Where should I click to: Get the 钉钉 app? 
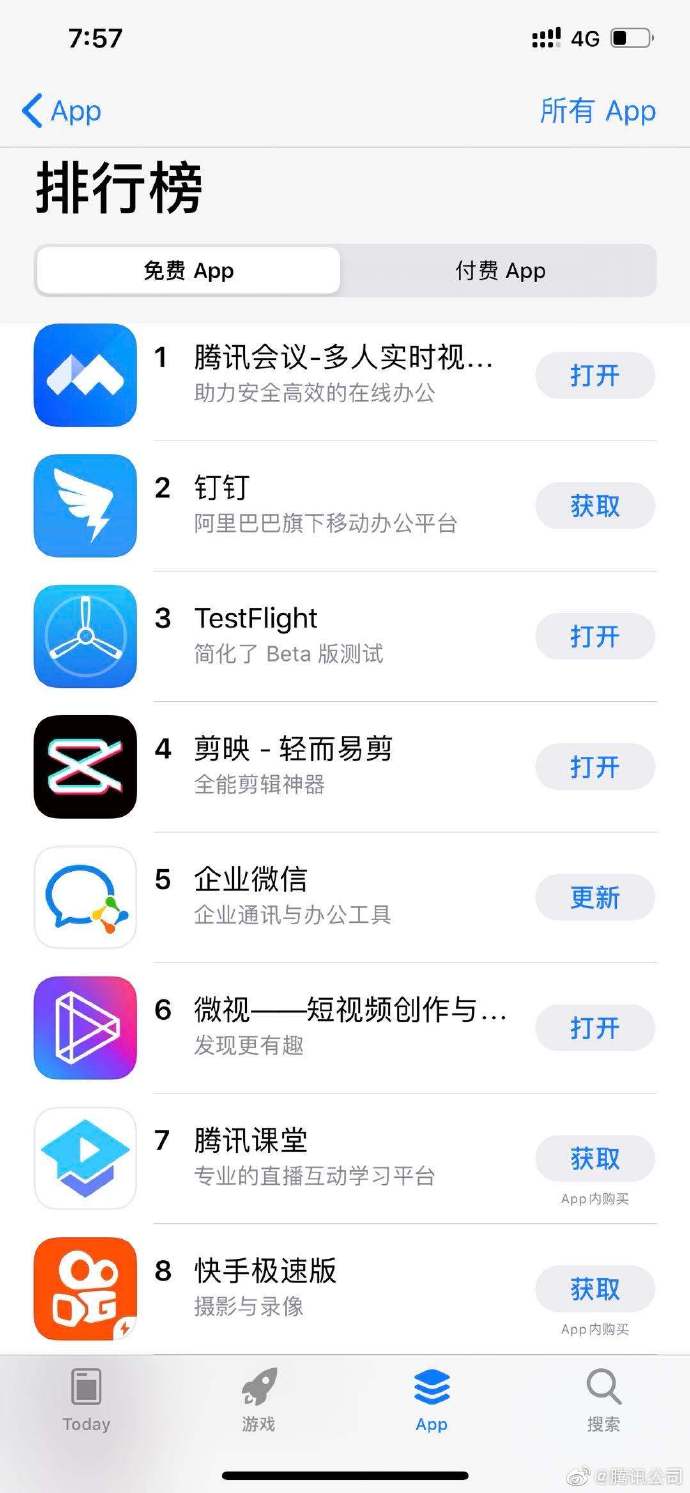click(595, 506)
